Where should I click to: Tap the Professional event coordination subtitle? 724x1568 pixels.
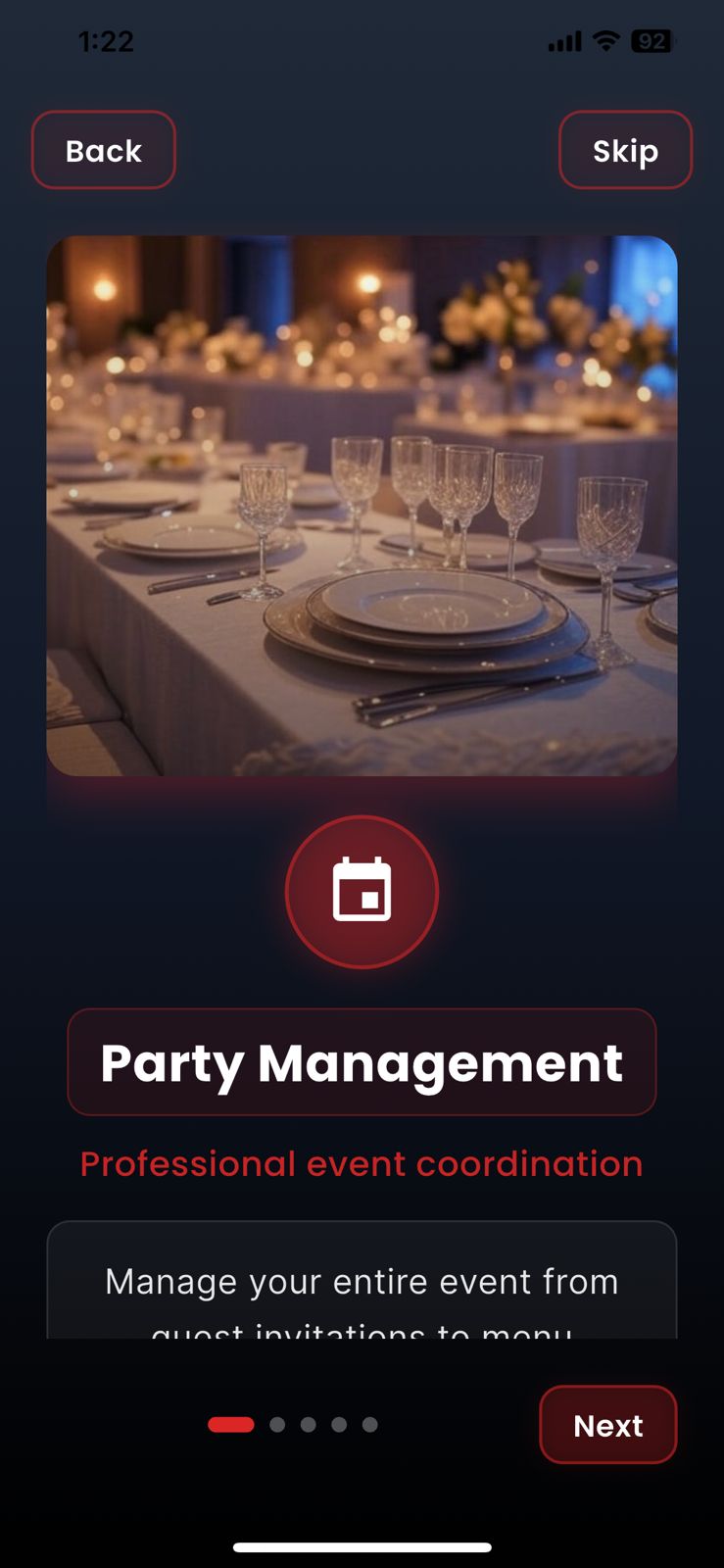(362, 1163)
